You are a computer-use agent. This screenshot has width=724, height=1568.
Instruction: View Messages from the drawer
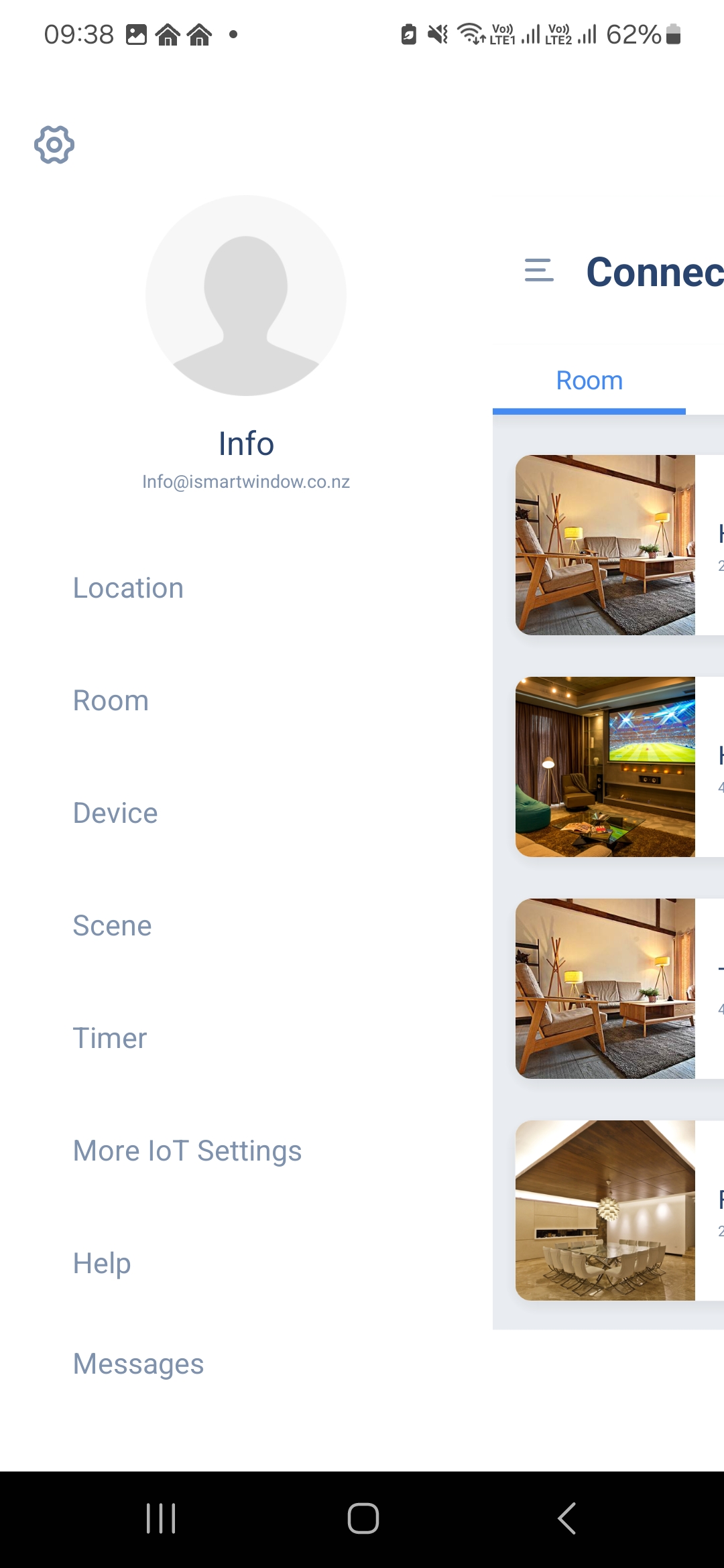[x=138, y=1364]
